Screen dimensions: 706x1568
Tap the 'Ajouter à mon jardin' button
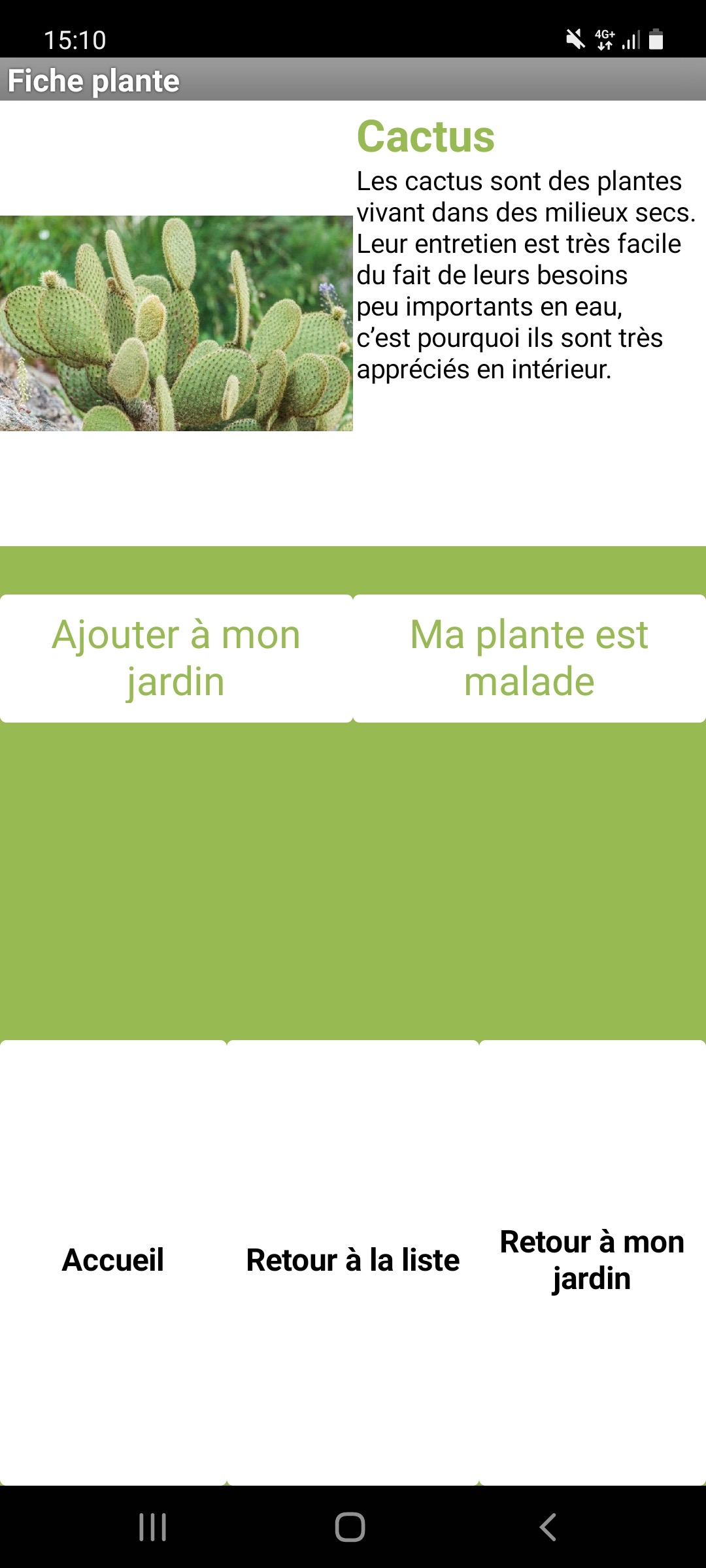tap(176, 658)
